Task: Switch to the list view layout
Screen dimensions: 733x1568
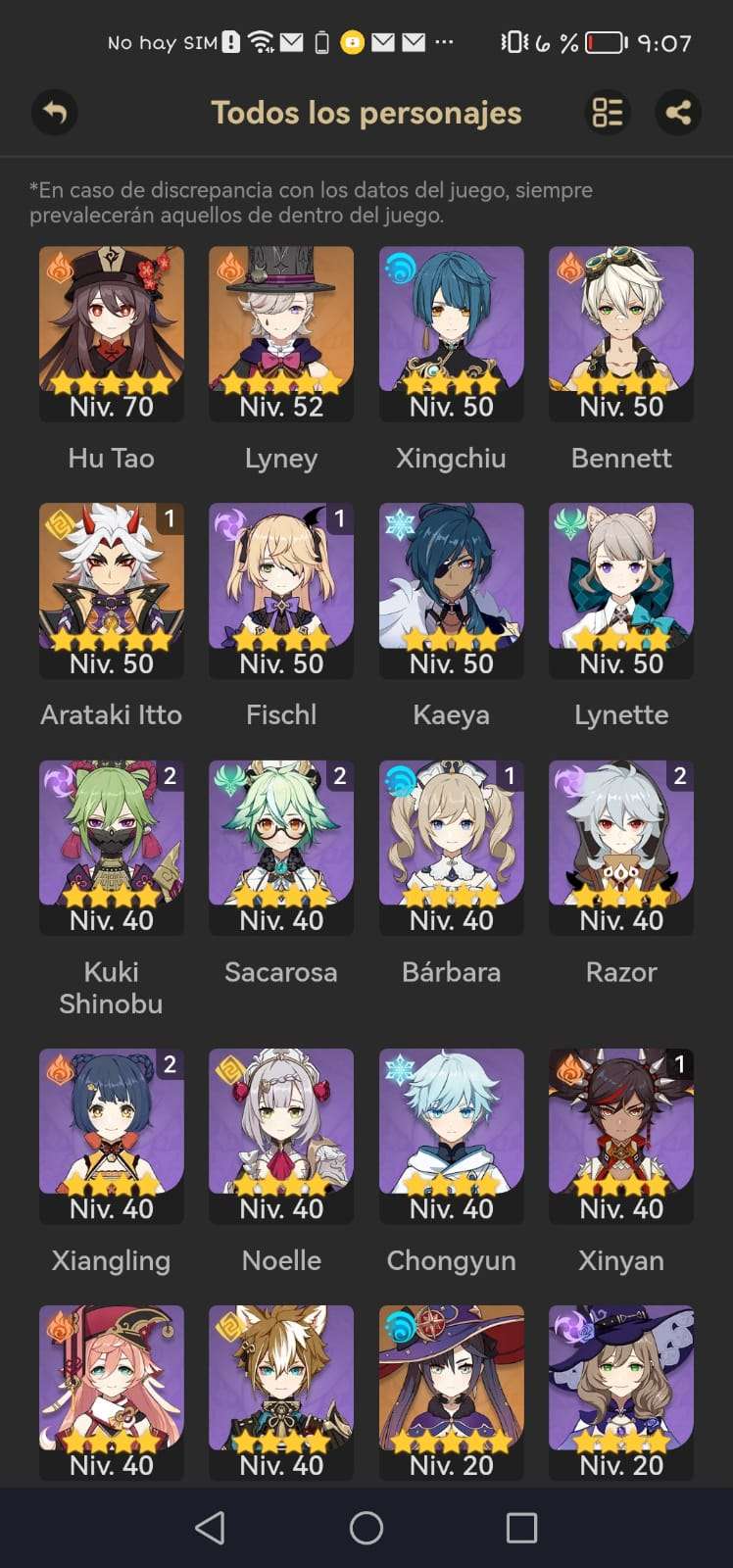Action: pyautogui.click(x=607, y=113)
